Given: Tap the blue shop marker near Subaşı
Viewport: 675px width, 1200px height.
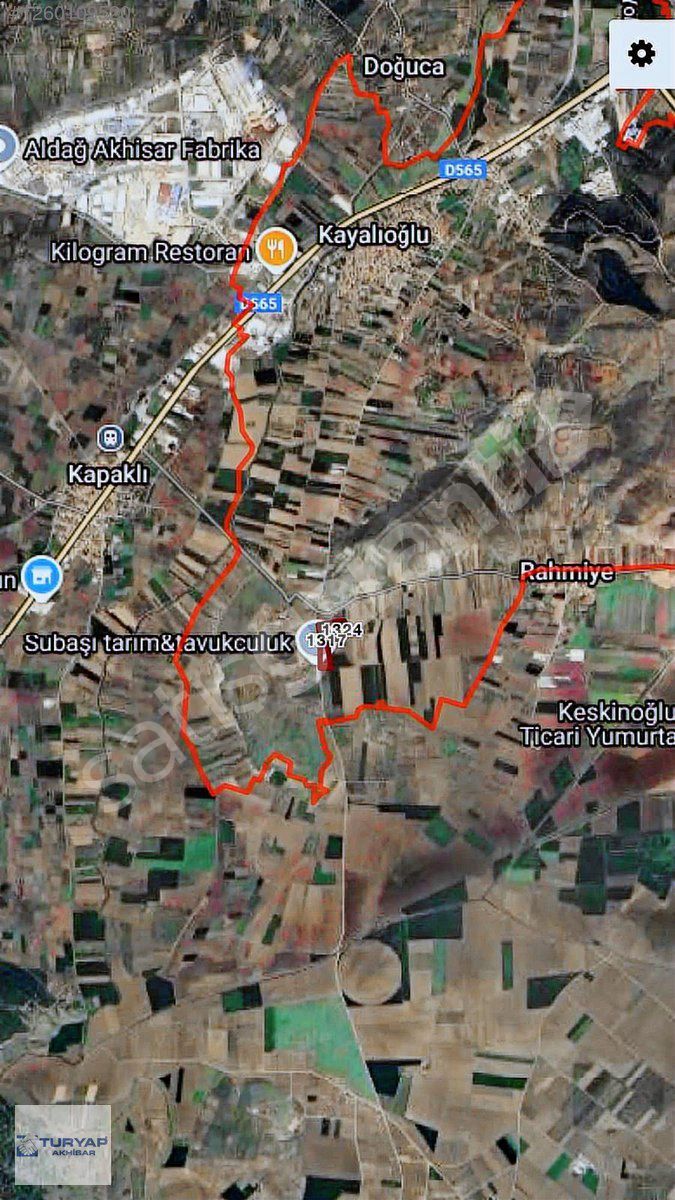Looking at the screenshot, I should [41, 577].
